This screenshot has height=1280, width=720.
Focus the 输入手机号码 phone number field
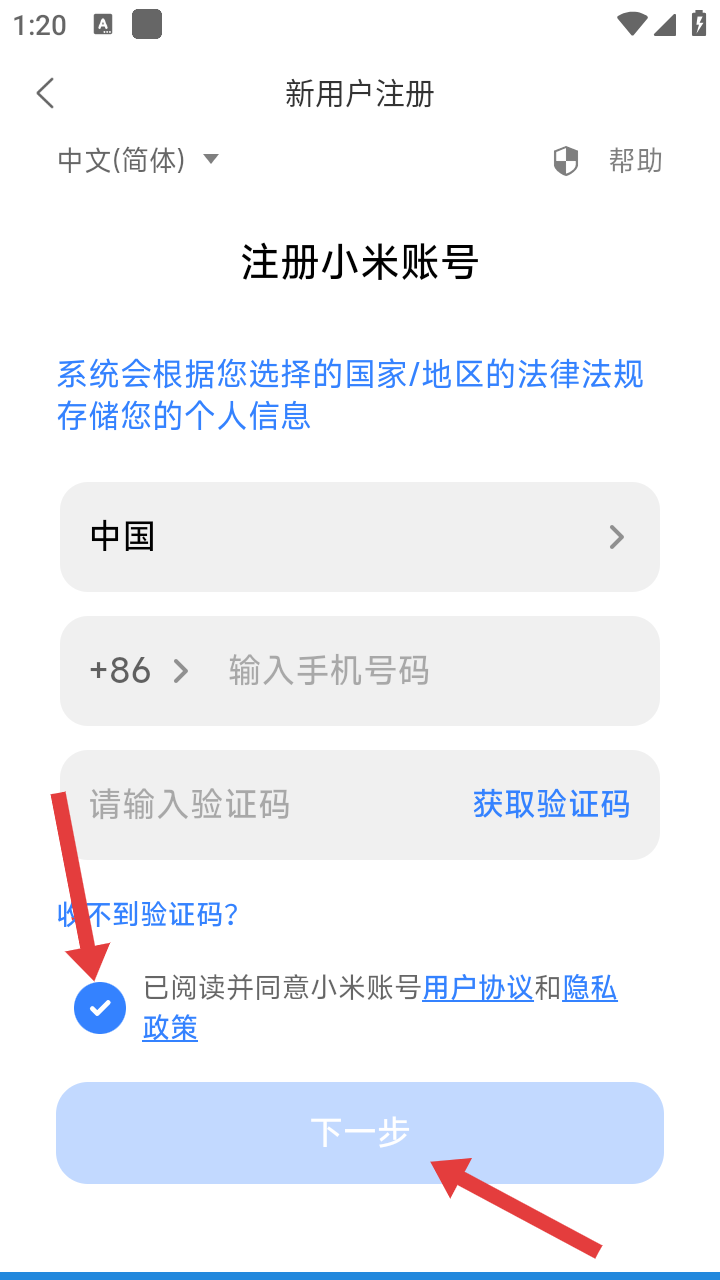430,670
